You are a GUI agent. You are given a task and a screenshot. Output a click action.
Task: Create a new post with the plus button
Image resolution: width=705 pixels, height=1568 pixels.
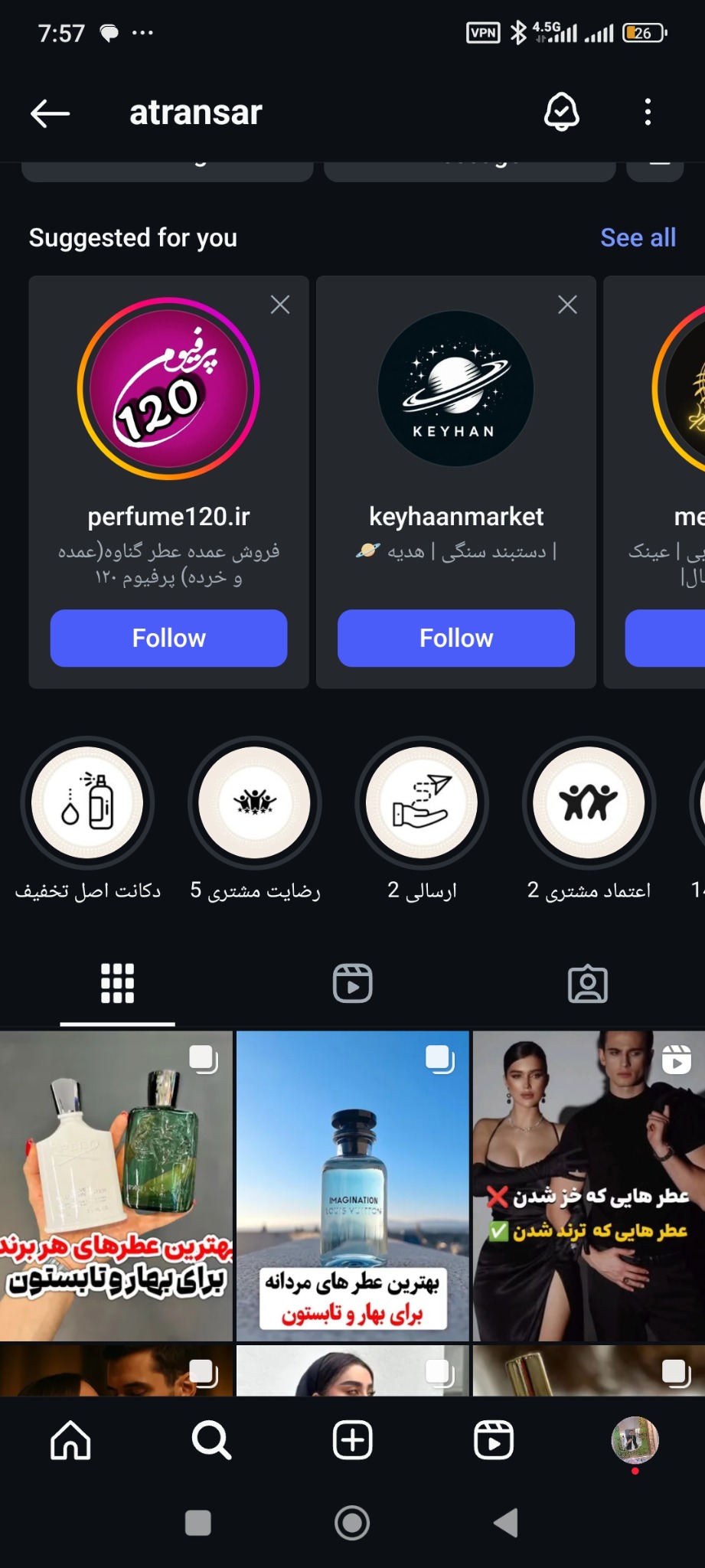point(352,1440)
